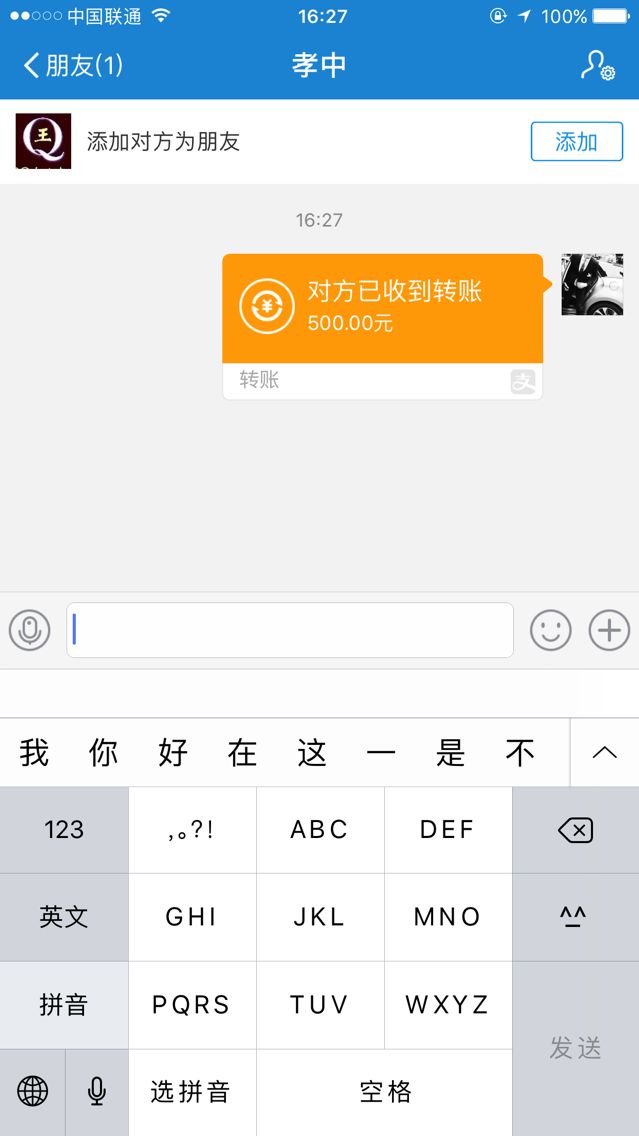Tap 添加 to add as friend
The width and height of the screenshot is (639, 1136).
coord(576,142)
